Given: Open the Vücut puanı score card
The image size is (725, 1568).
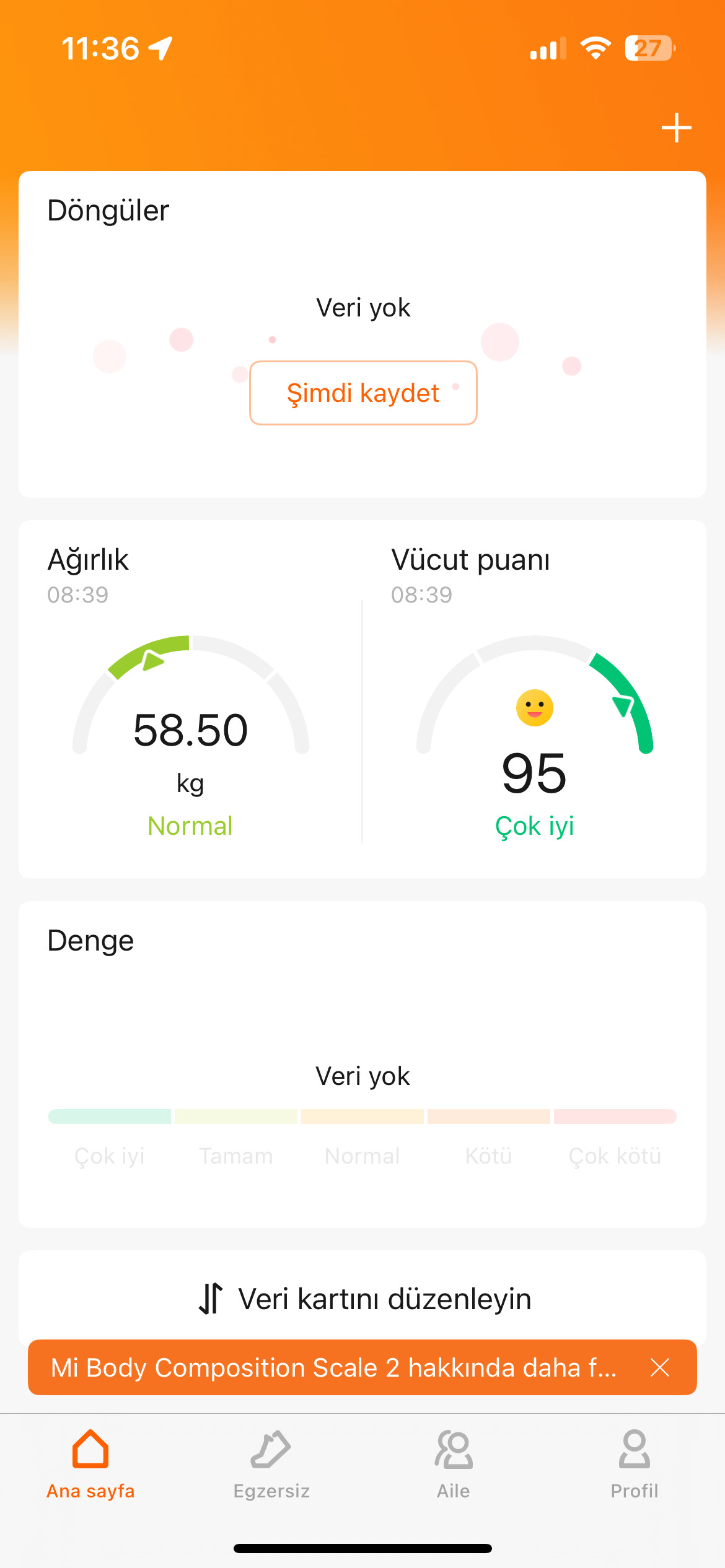Looking at the screenshot, I should click(x=534, y=700).
